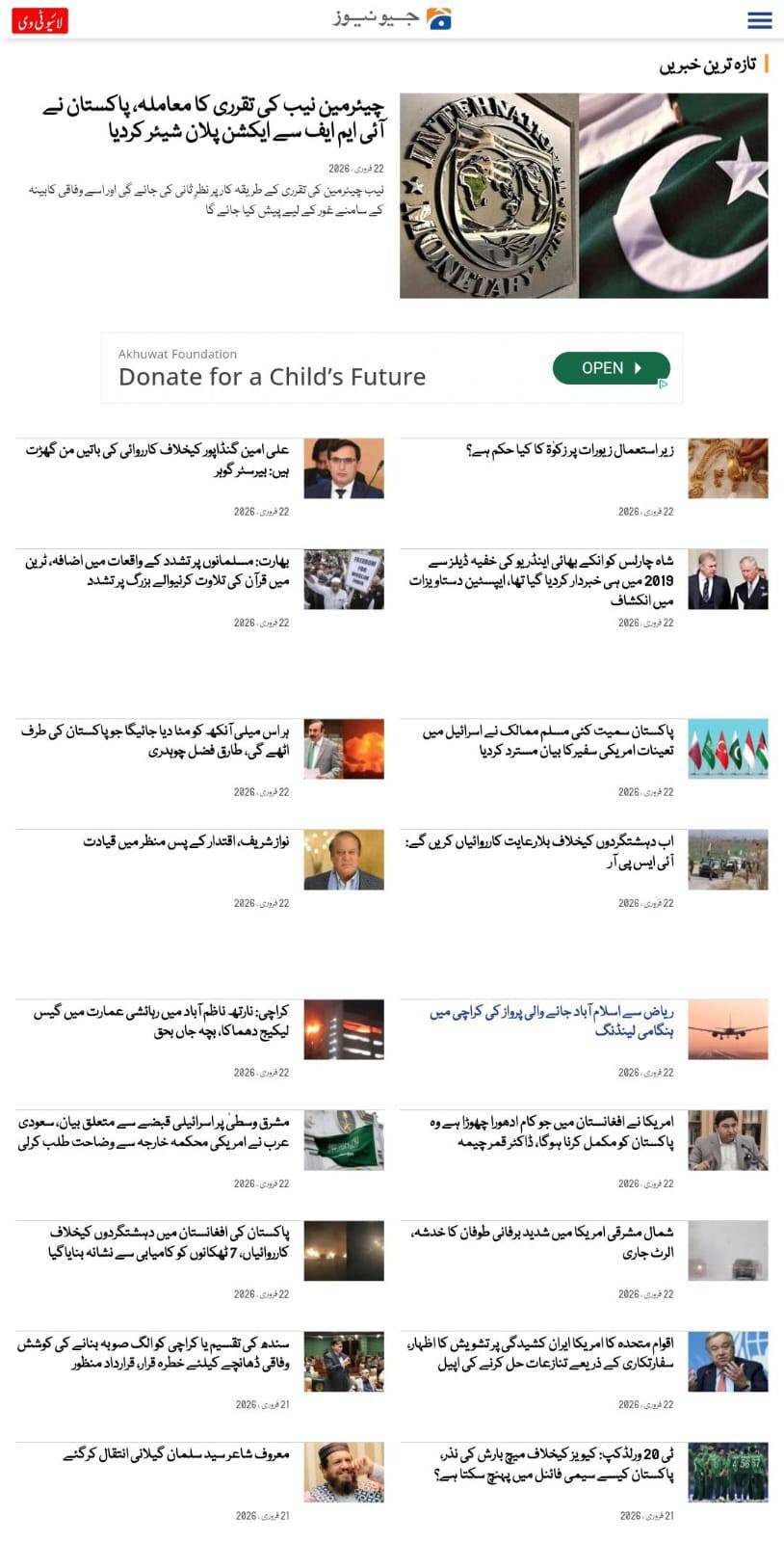Open the UN concern over US-Iran tension story

[x=540, y=1353]
